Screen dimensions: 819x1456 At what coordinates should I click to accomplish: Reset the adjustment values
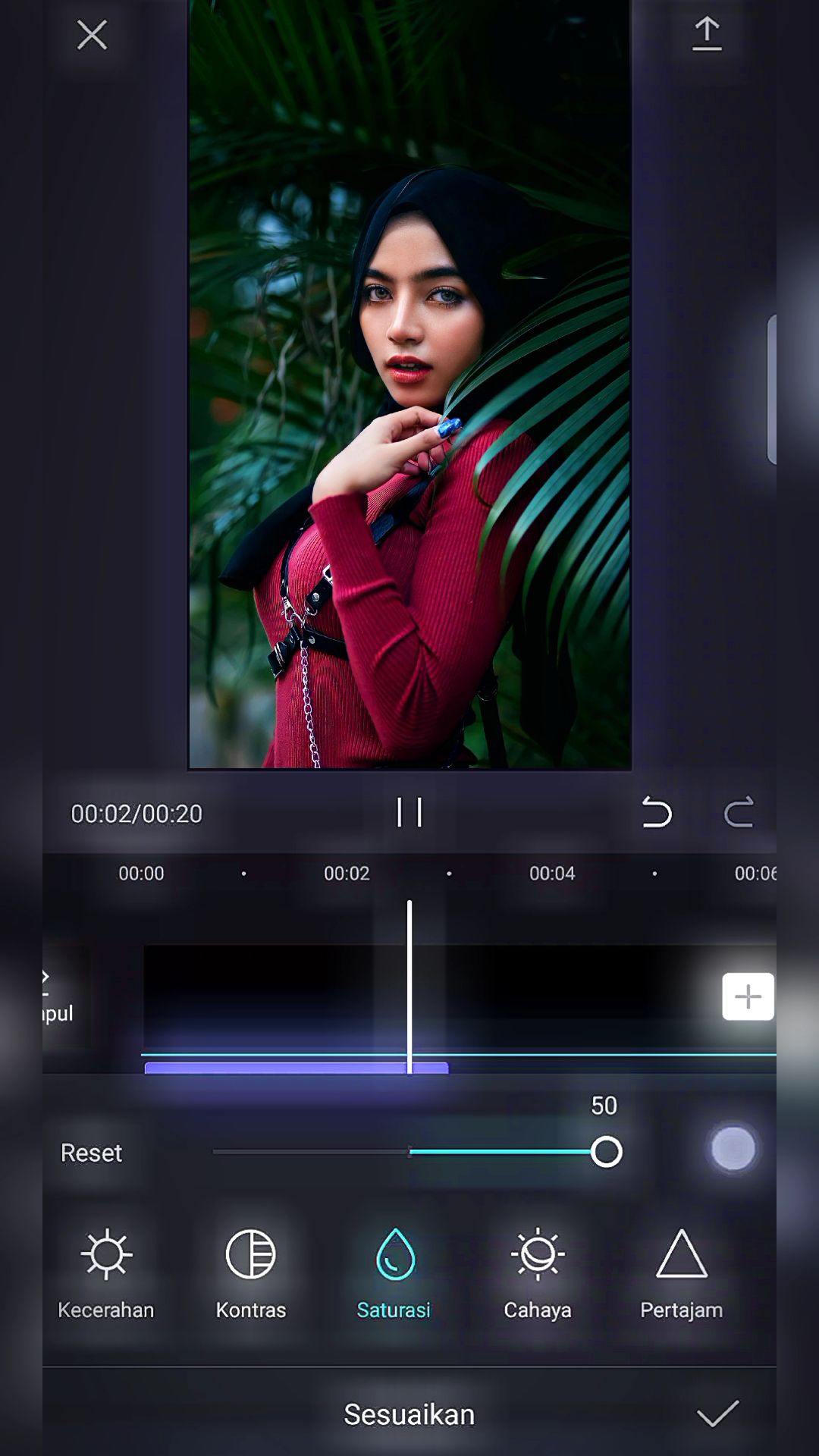pyautogui.click(x=91, y=1153)
